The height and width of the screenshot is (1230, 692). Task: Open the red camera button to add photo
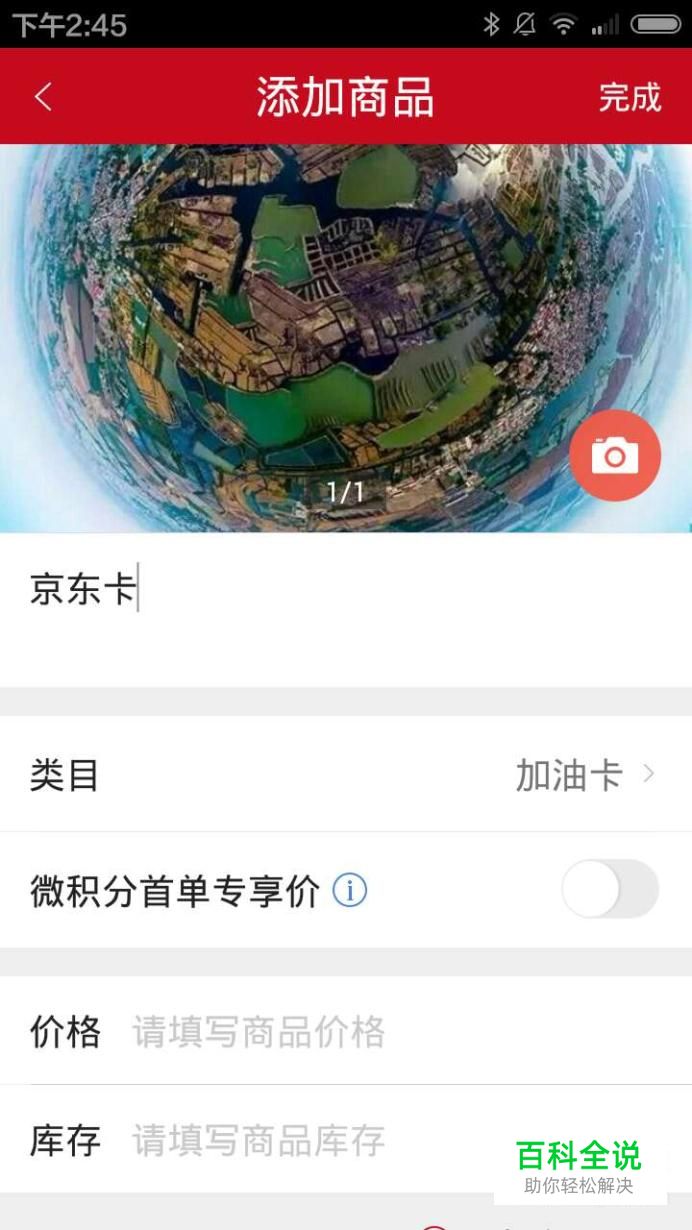click(615, 455)
